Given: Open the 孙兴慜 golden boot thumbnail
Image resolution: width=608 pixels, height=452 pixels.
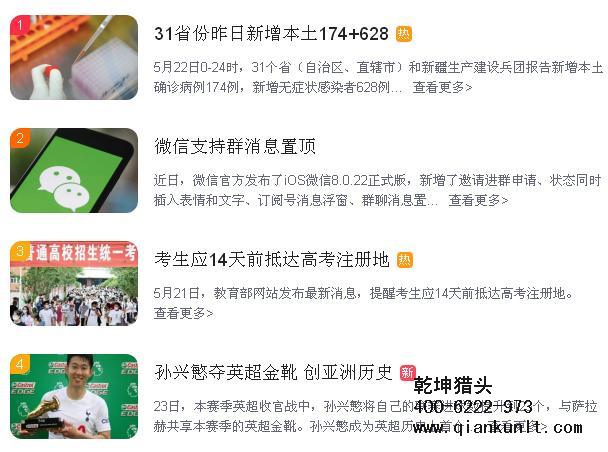Looking at the screenshot, I should (74, 396).
